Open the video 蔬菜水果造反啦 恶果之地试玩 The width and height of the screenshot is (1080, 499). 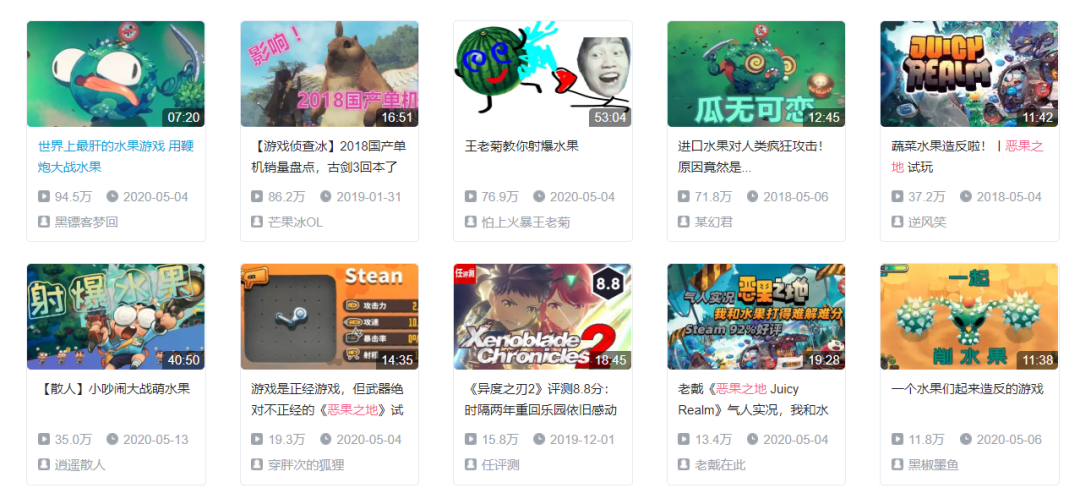pyautogui.click(x=968, y=74)
